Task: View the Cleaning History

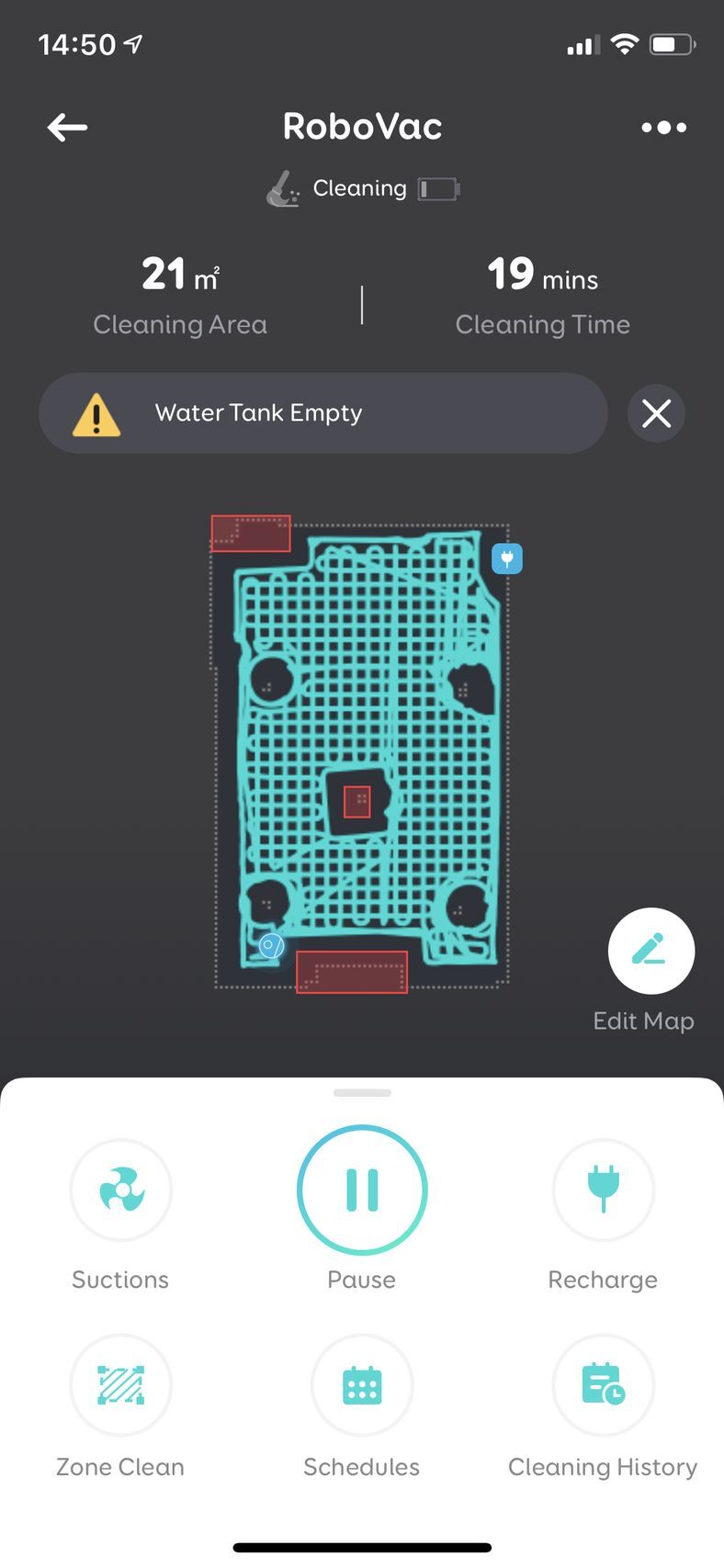Action: (x=603, y=1384)
